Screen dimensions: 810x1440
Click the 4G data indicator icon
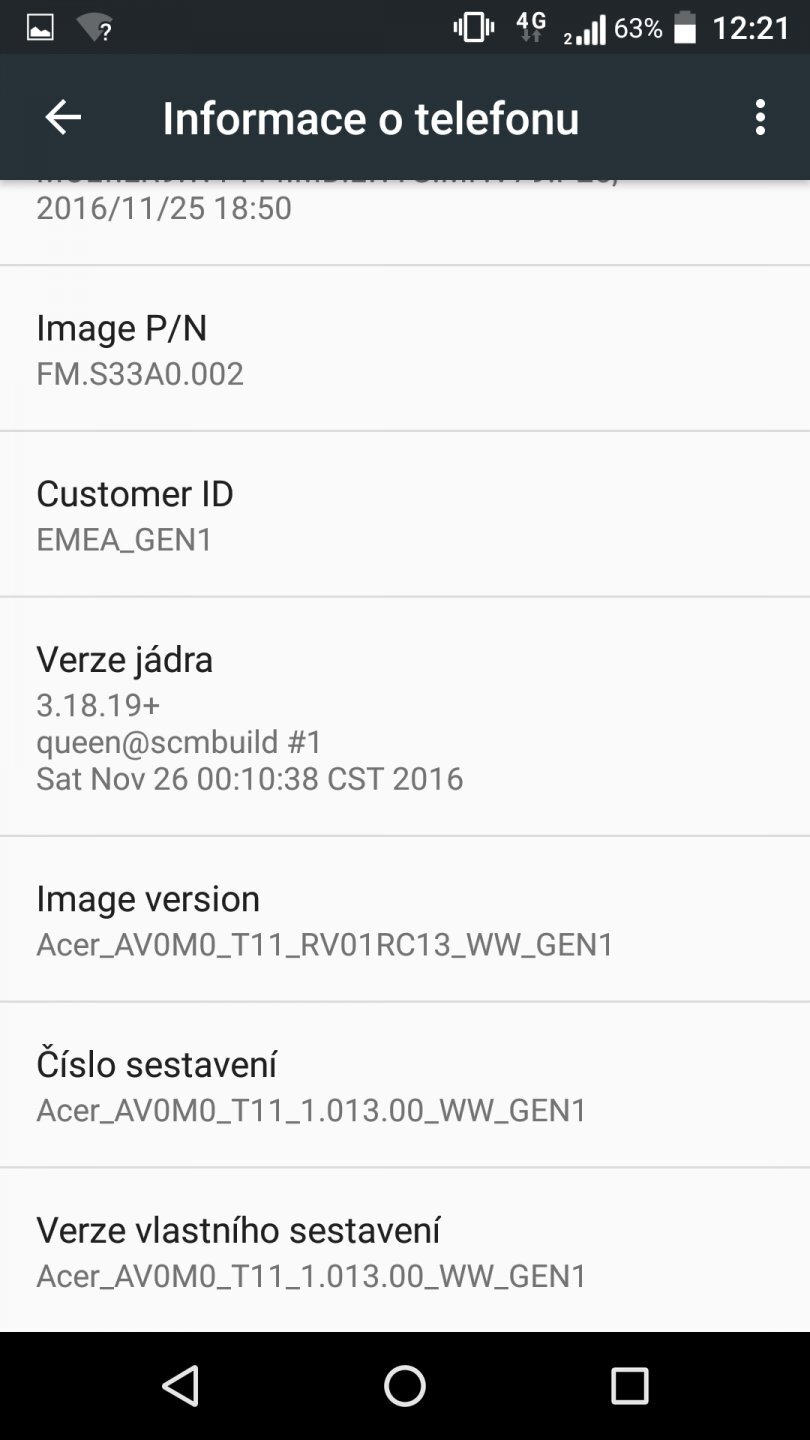click(529, 27)
